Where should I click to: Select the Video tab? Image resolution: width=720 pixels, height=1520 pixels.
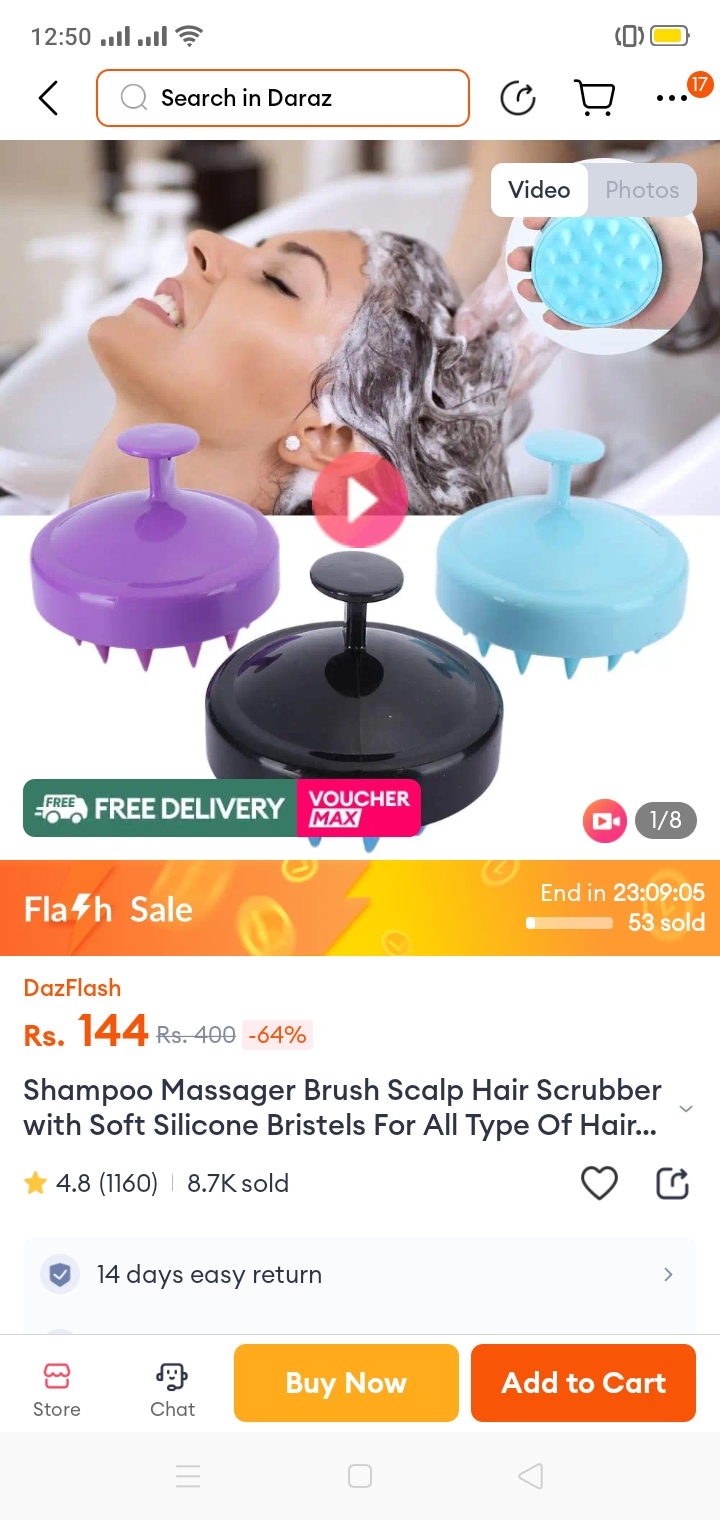(539, 190)
